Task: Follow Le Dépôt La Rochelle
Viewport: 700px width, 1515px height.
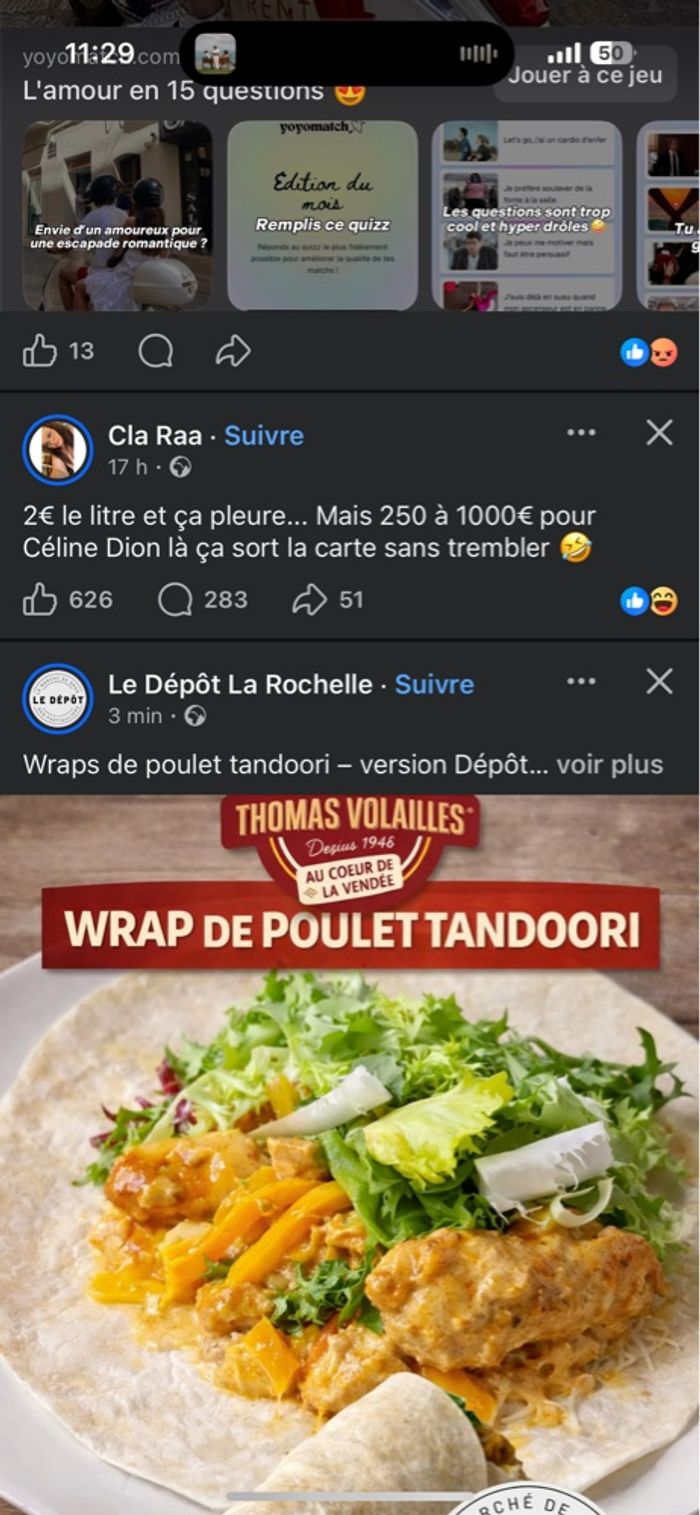Action: coord(434,685)
